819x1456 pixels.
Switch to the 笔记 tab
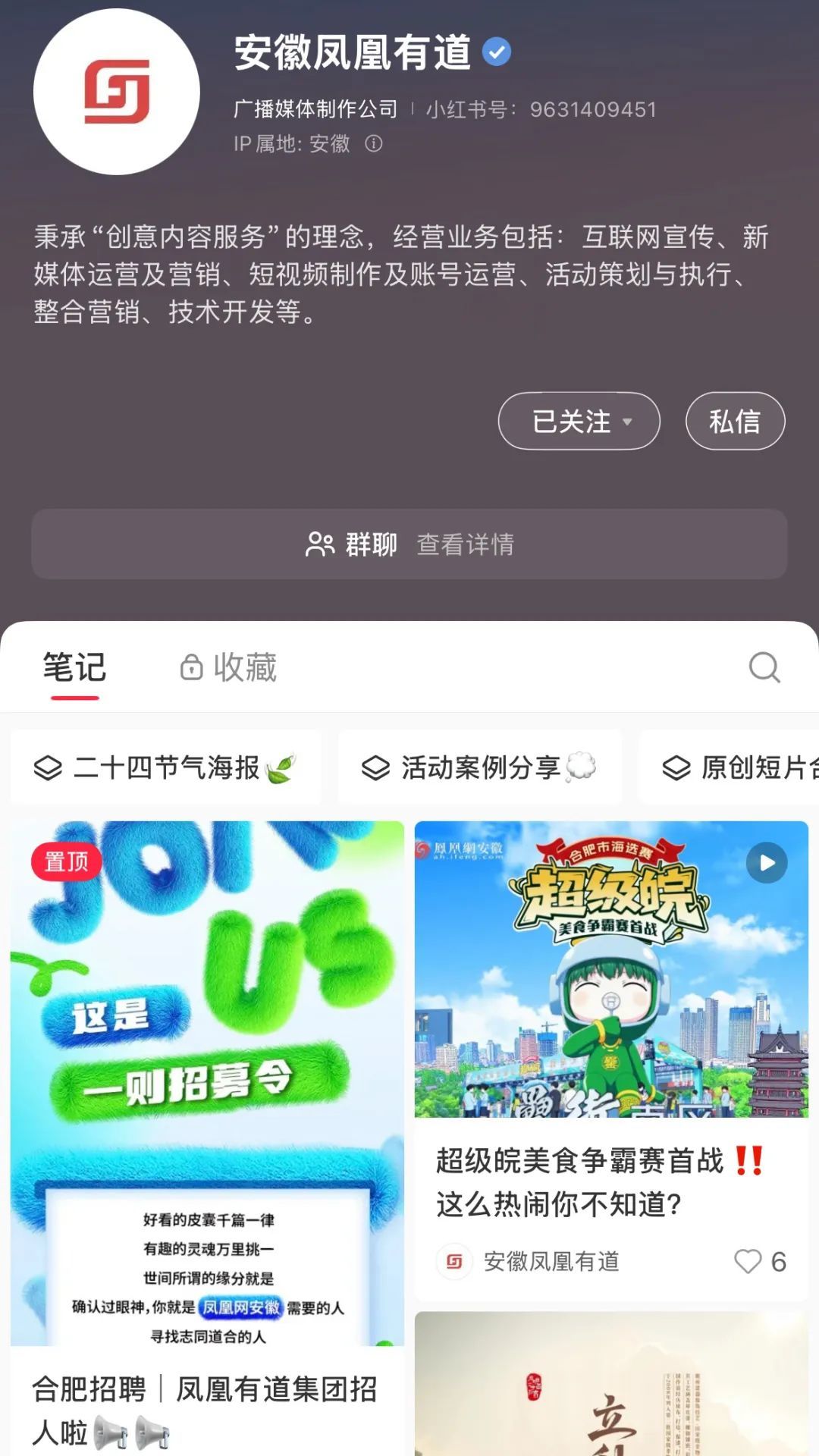[74, 667]
